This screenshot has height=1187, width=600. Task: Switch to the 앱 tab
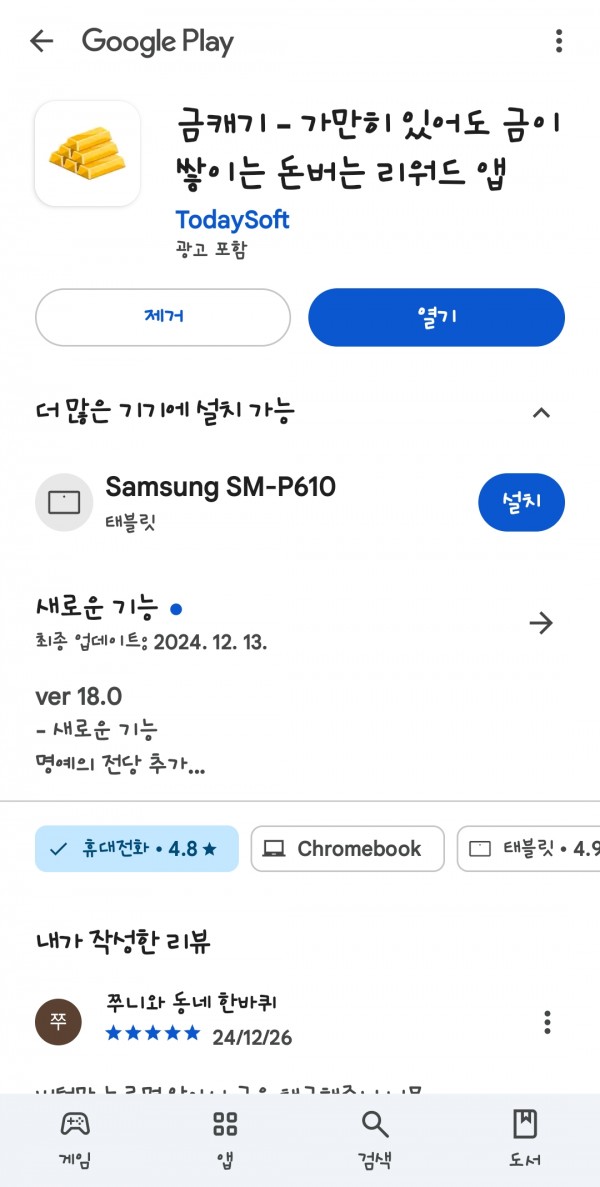tap(225, 1140)
